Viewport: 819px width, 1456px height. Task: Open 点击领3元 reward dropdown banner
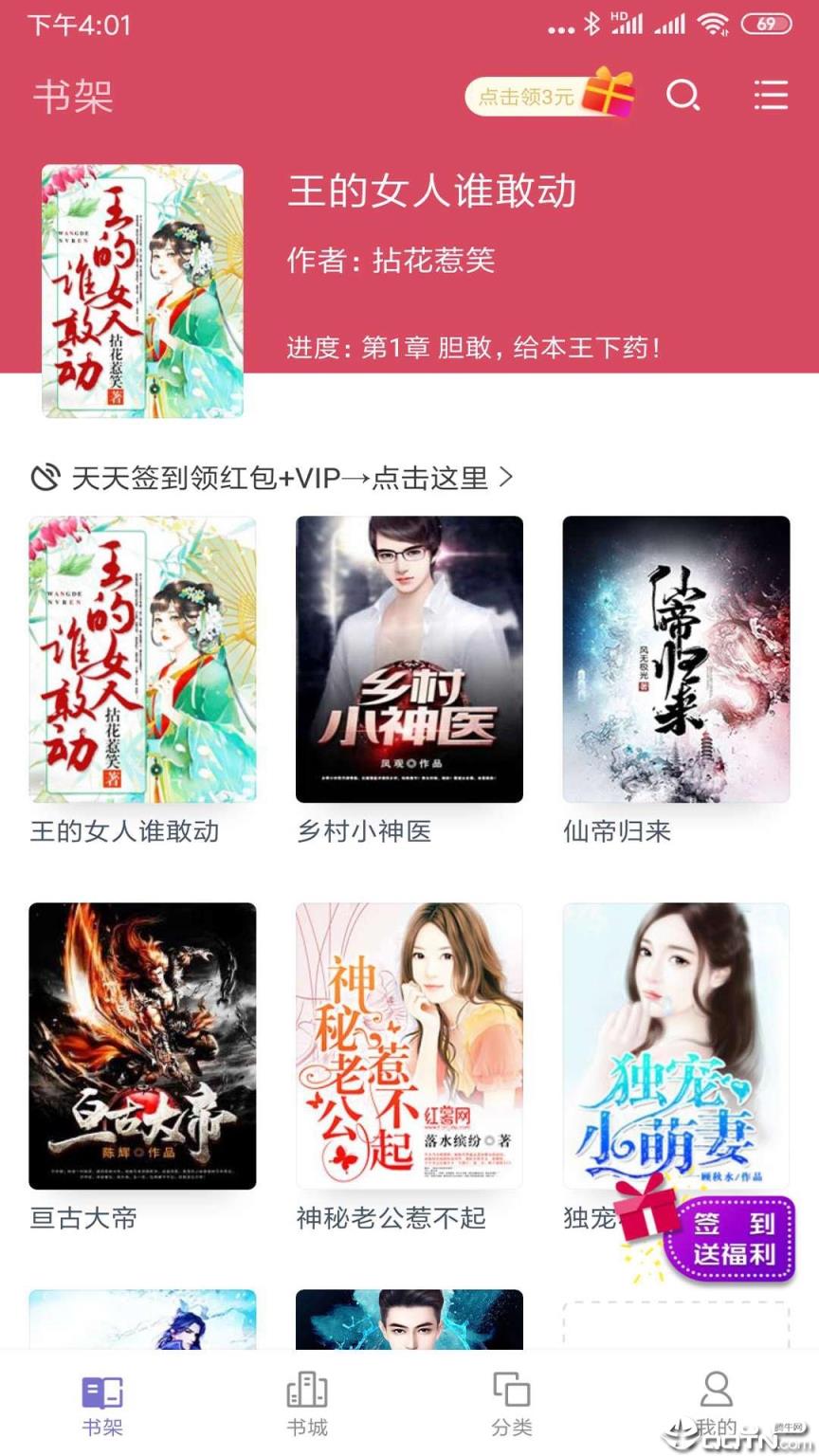tap(550, 94)
